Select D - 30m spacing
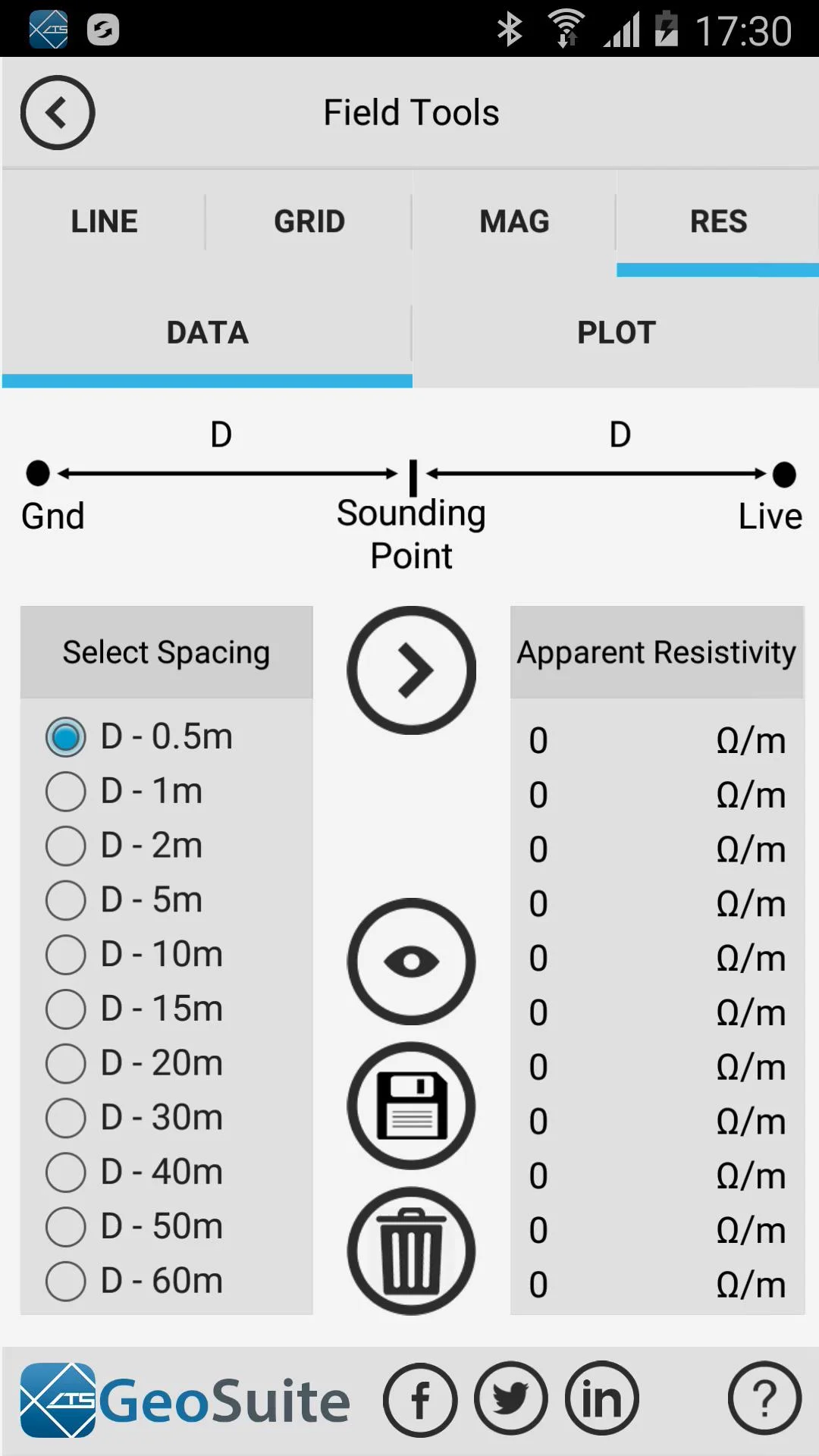This screenshot has width=819, height=1456. coord(134,1118)
